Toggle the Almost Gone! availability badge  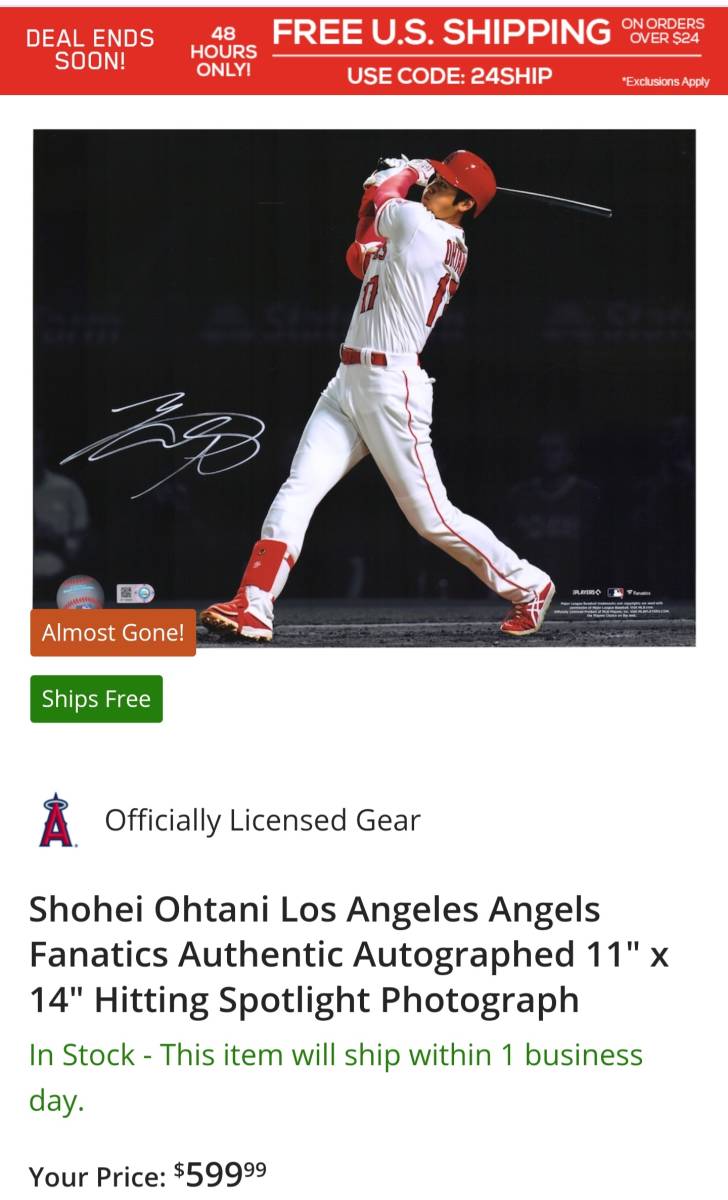(113, 633)
